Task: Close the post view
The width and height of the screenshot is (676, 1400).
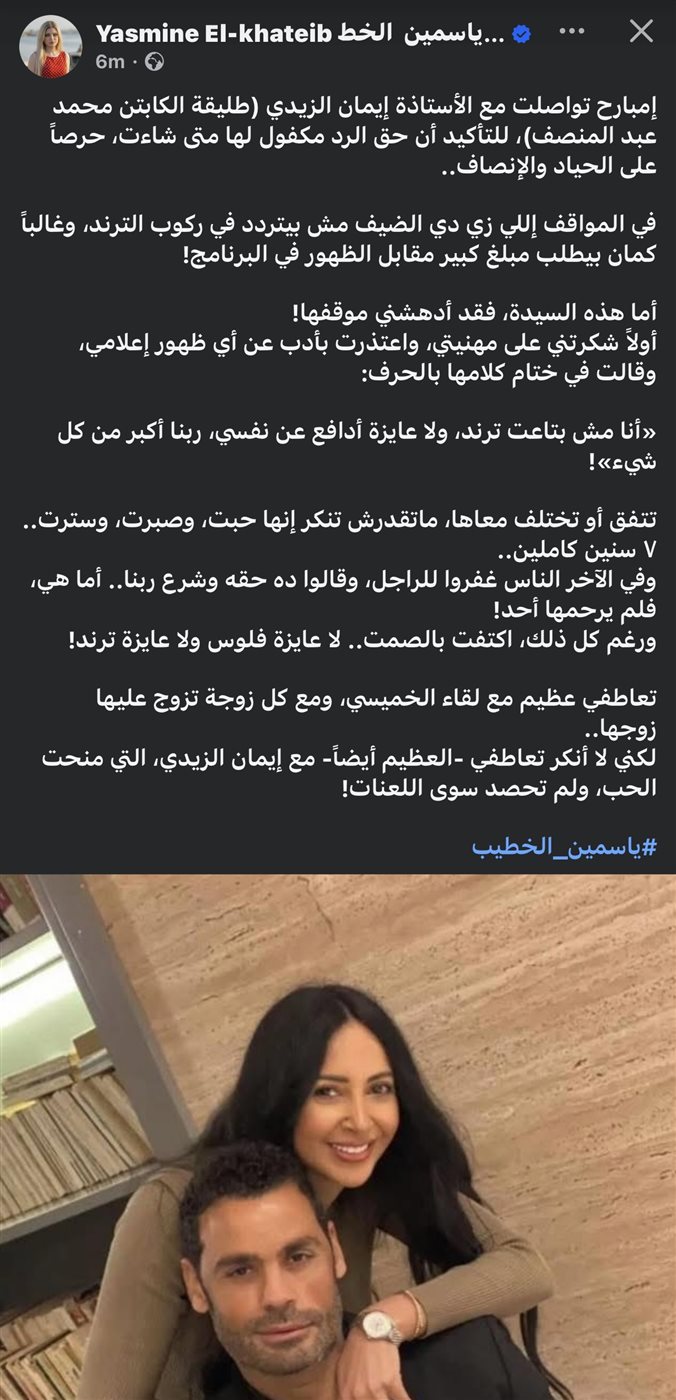Action: 640,32
